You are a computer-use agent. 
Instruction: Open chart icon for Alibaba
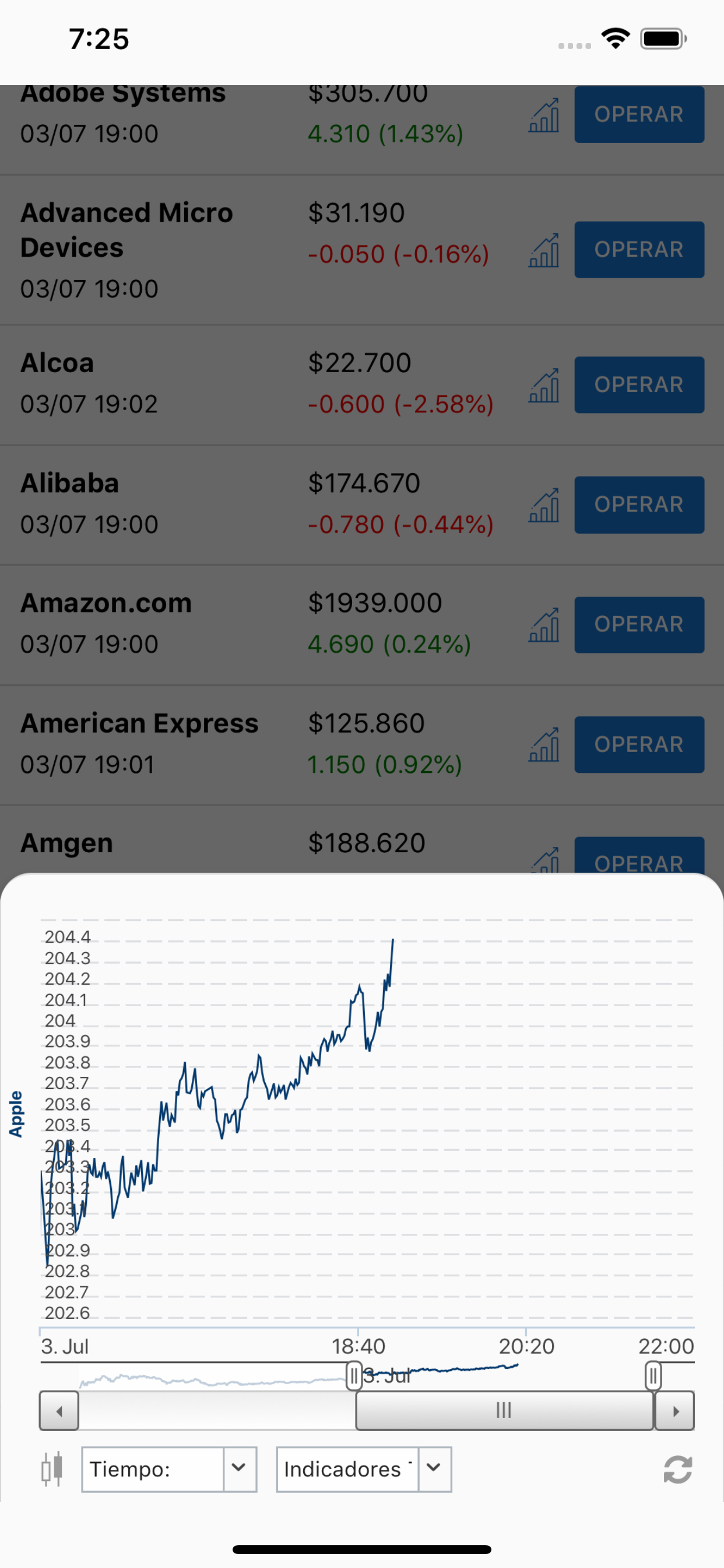544,505
